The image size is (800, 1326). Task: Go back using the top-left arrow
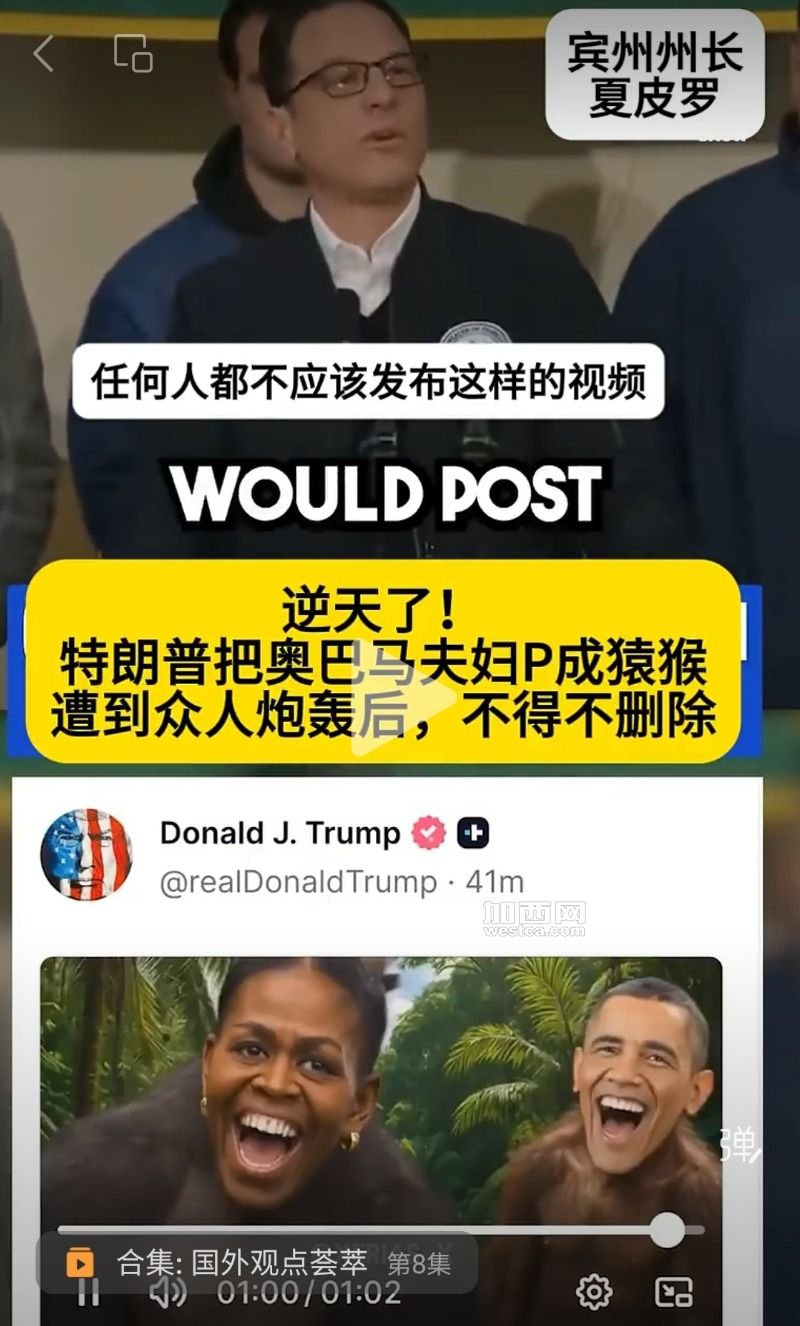(43, 54)
